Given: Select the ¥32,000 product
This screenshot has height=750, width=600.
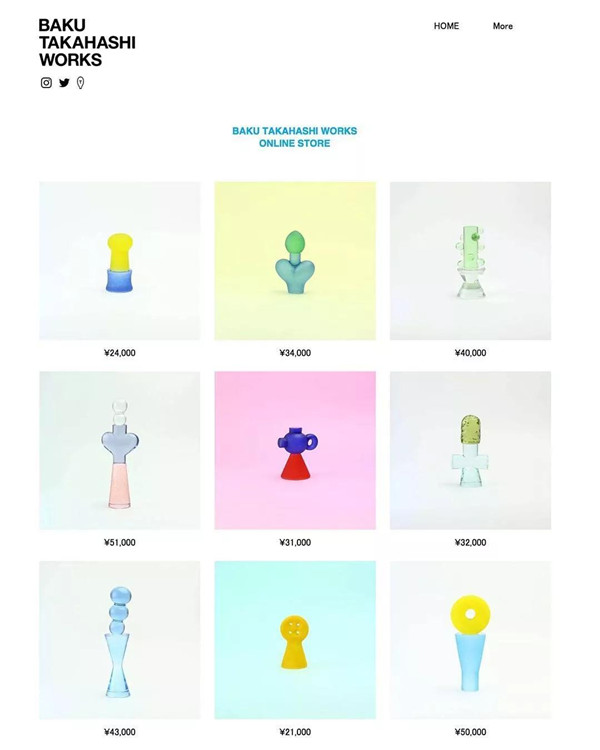Looking at the screenshot, I should click(470, 450).
